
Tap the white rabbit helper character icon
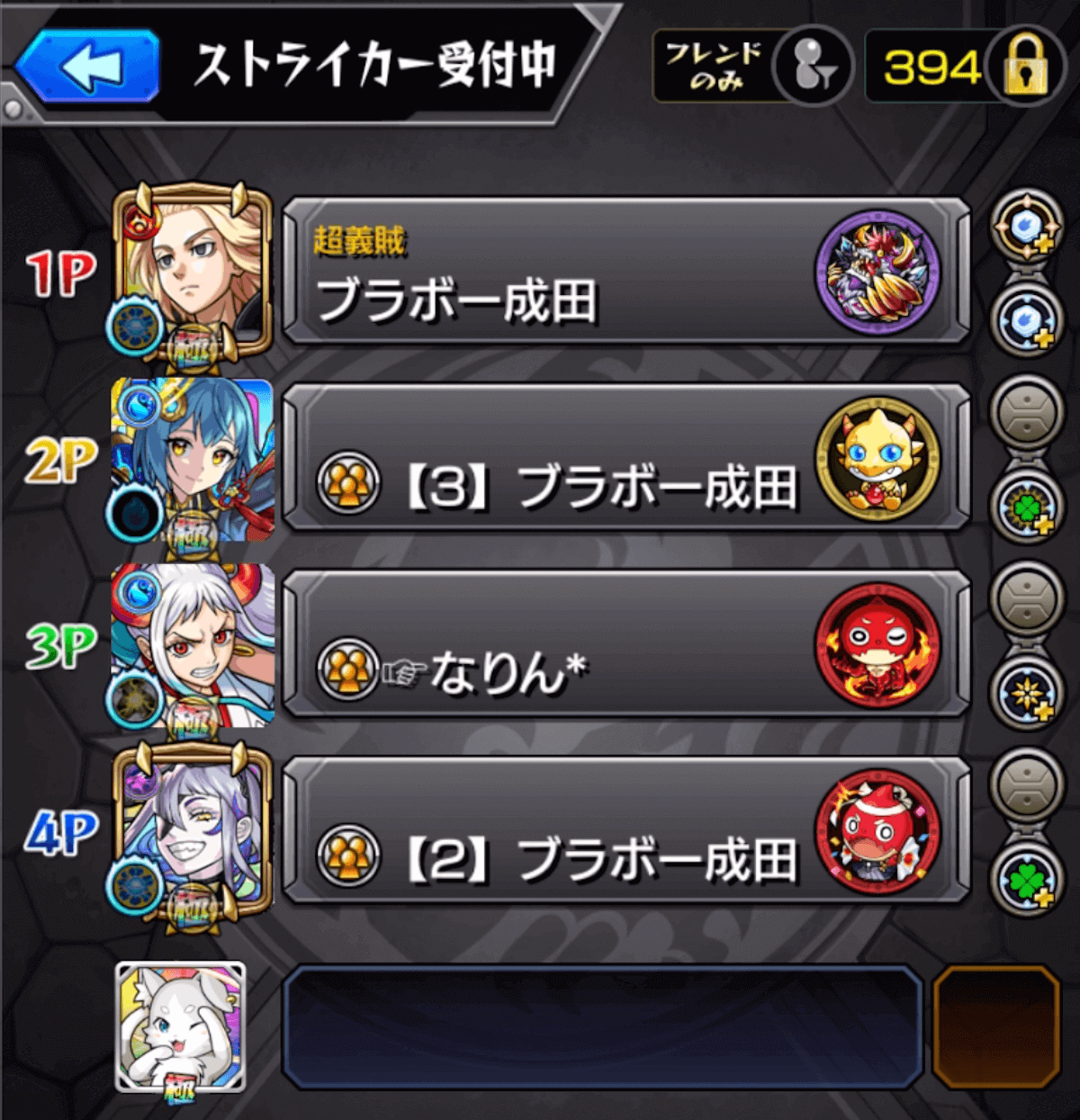pos(181,1026)
